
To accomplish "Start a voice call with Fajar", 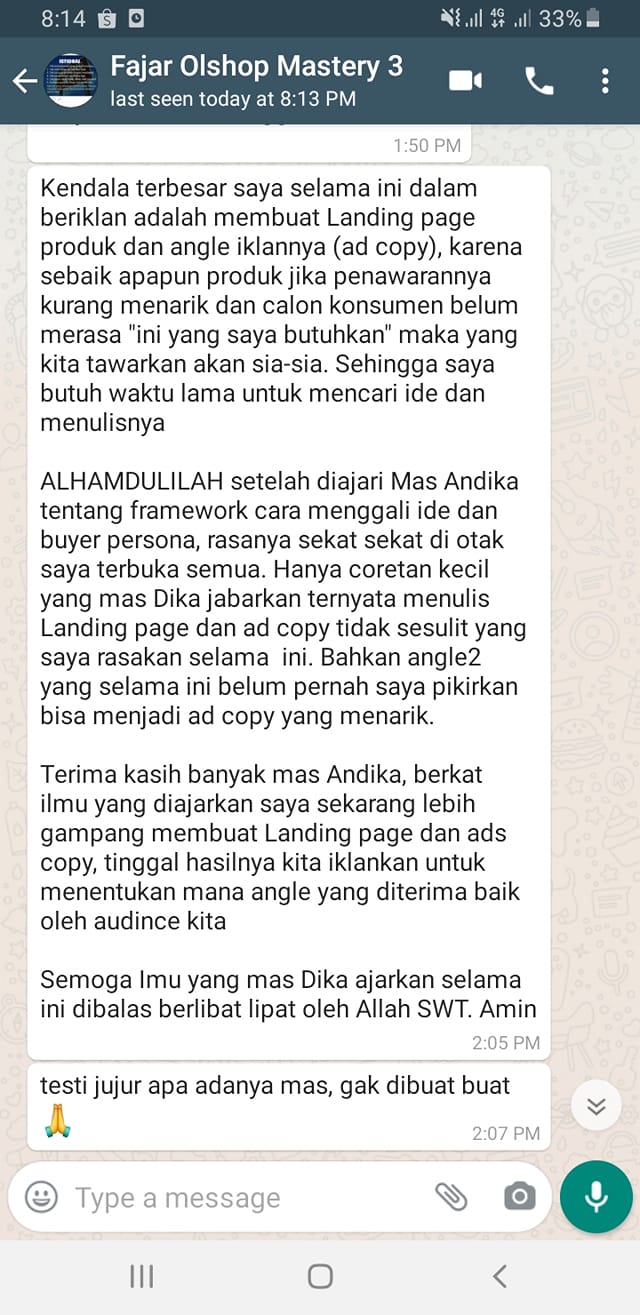I will (x=539, y=81).
